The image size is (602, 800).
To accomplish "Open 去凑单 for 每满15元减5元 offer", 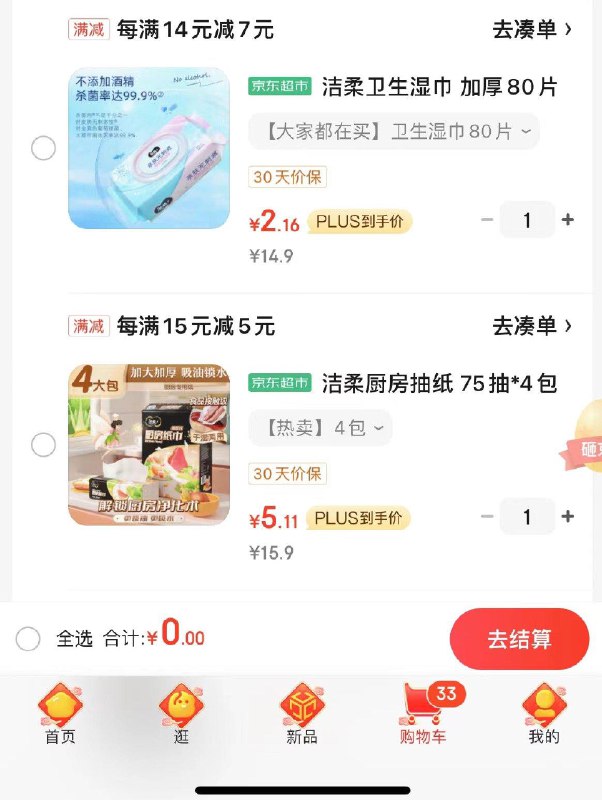I will pyautogui.click(x=532, y=326).
